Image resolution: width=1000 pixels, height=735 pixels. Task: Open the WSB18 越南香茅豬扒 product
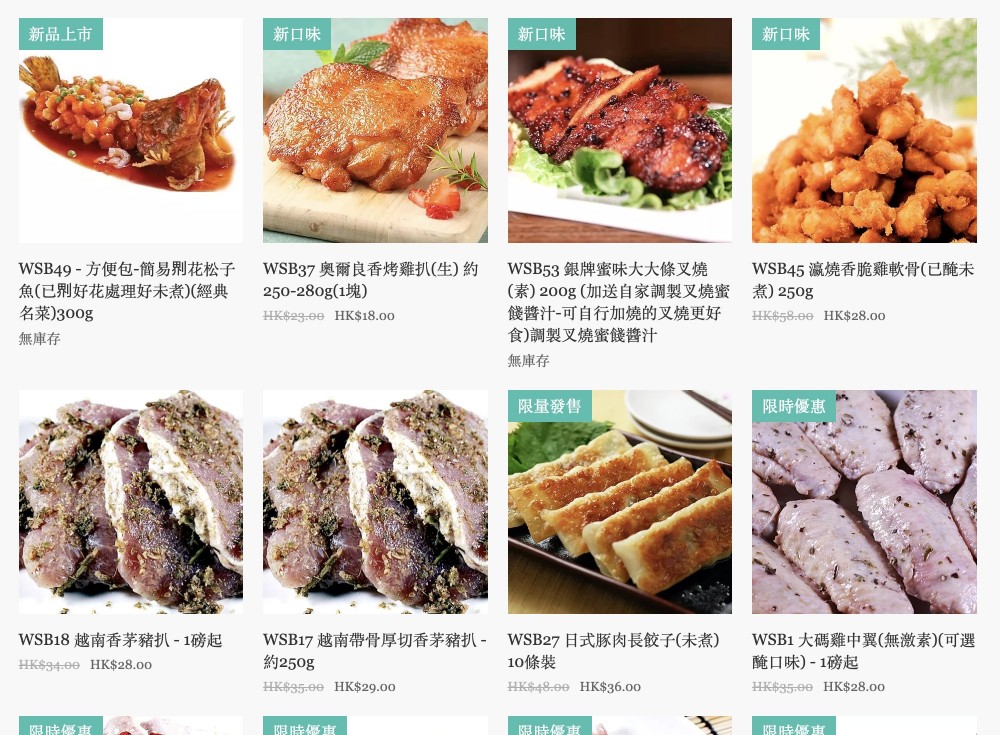point(130,502)
